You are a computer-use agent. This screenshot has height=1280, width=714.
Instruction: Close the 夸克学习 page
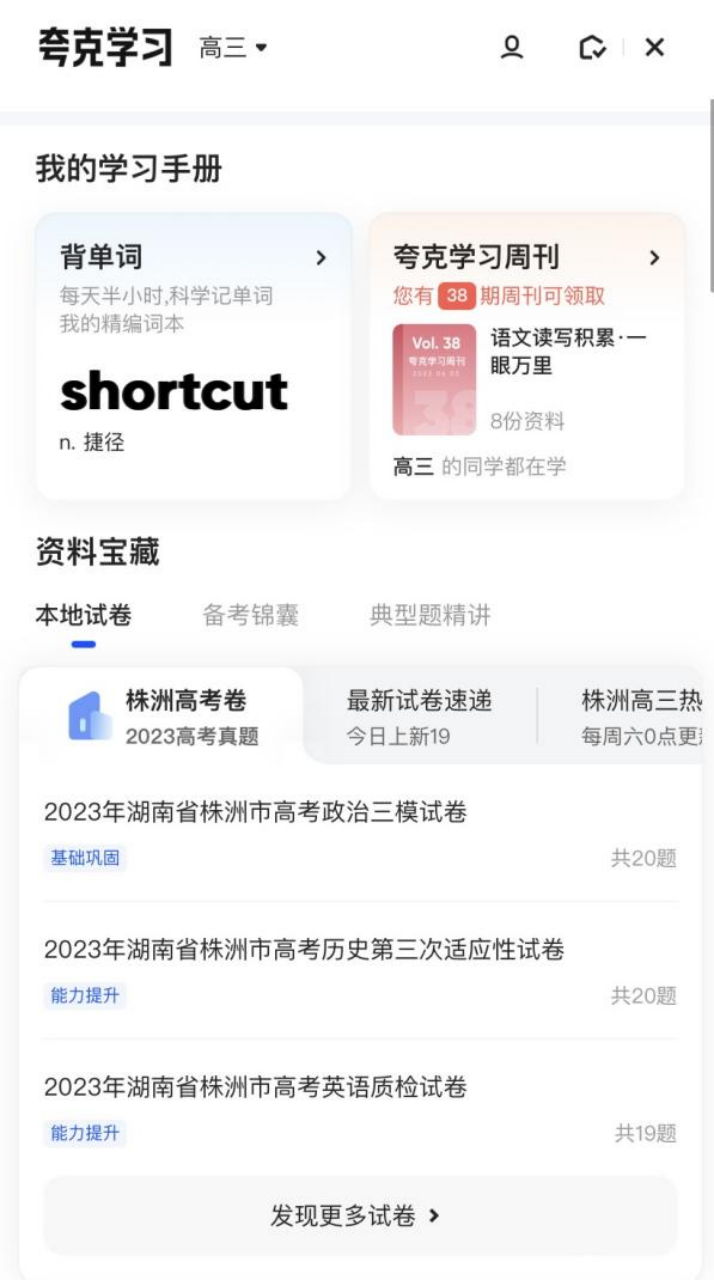[654, 47]
